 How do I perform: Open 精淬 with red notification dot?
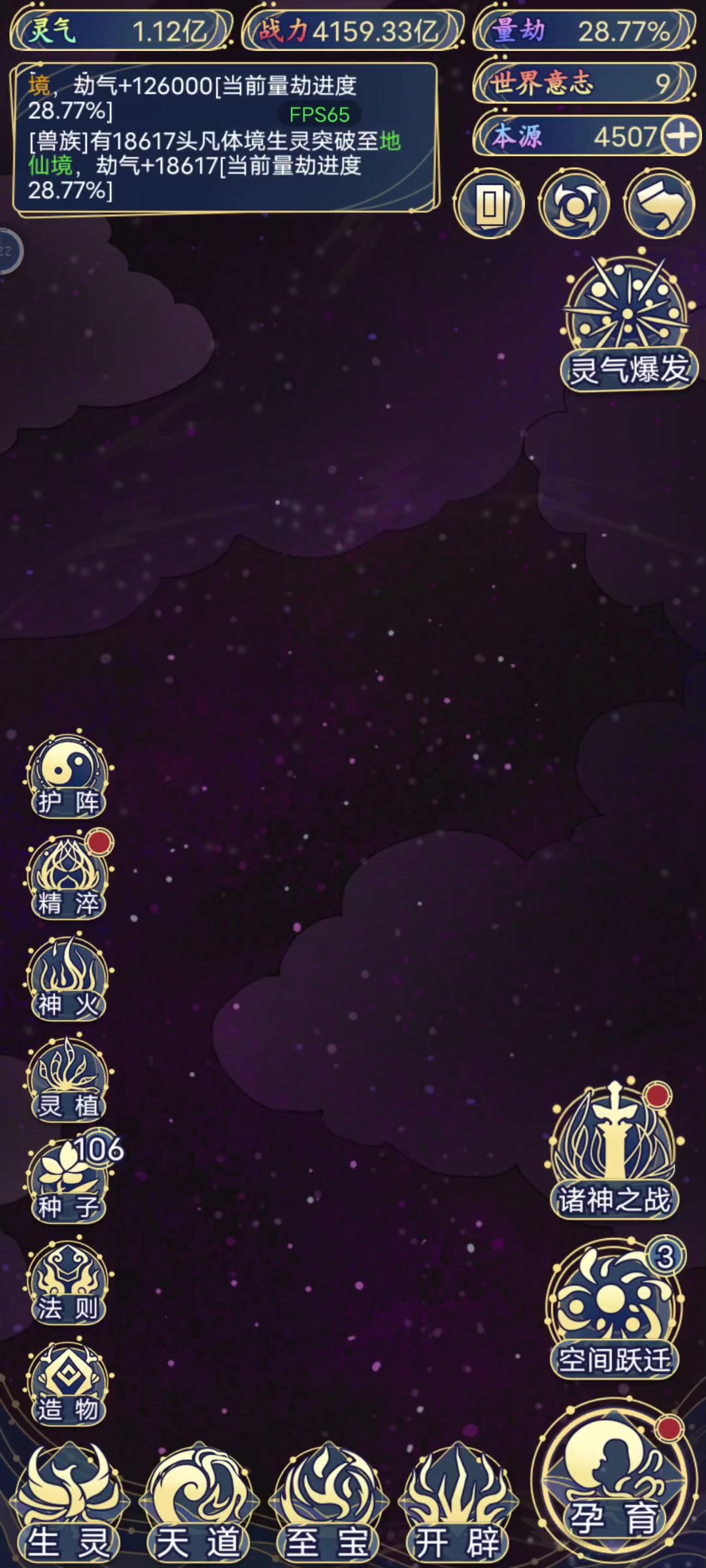pyautogui.click(x=68, y=874)
